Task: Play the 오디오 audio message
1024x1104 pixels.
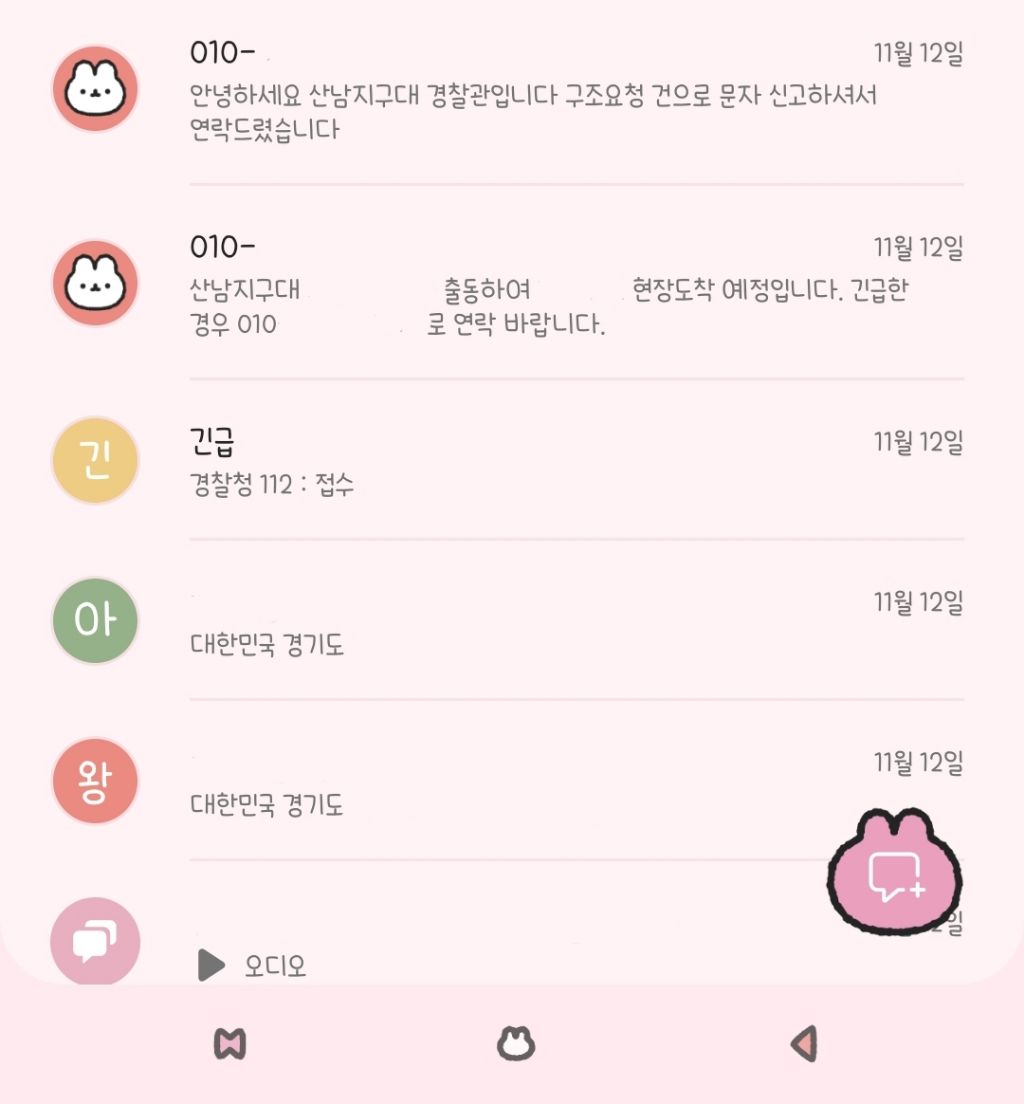Action: coord(210,965)
